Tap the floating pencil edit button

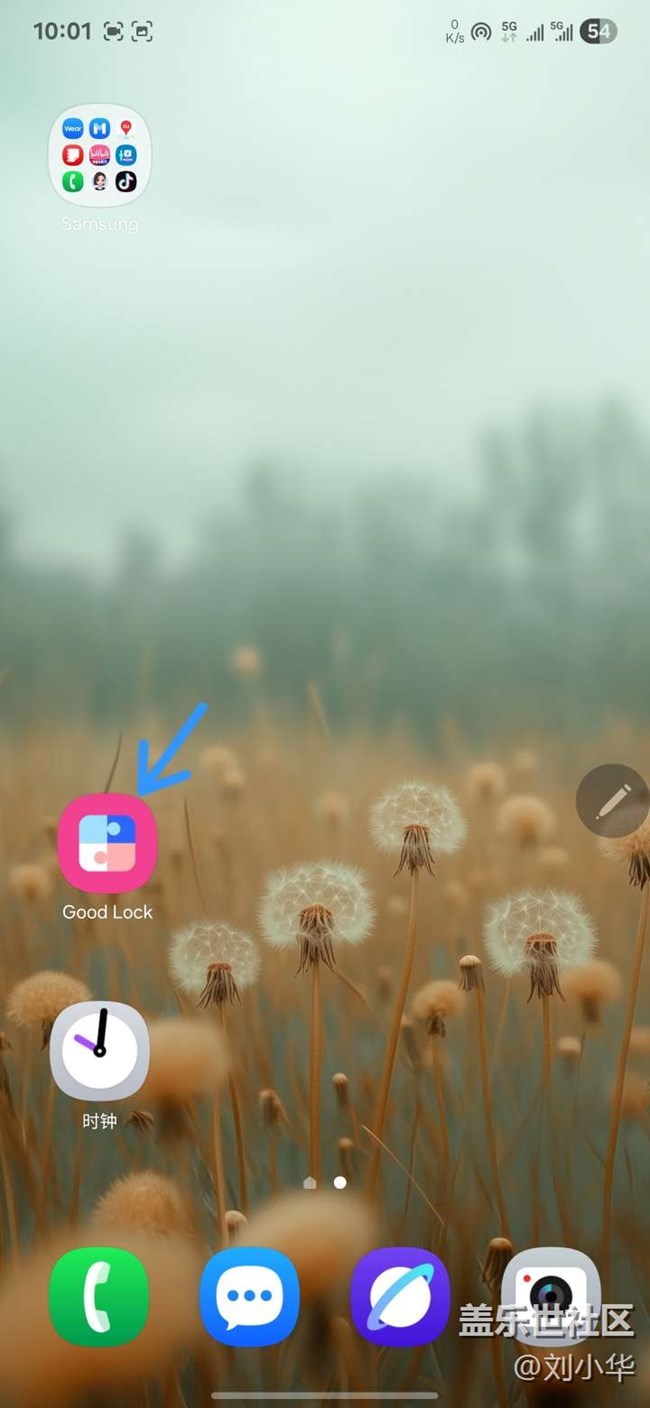tap(613, 800)
